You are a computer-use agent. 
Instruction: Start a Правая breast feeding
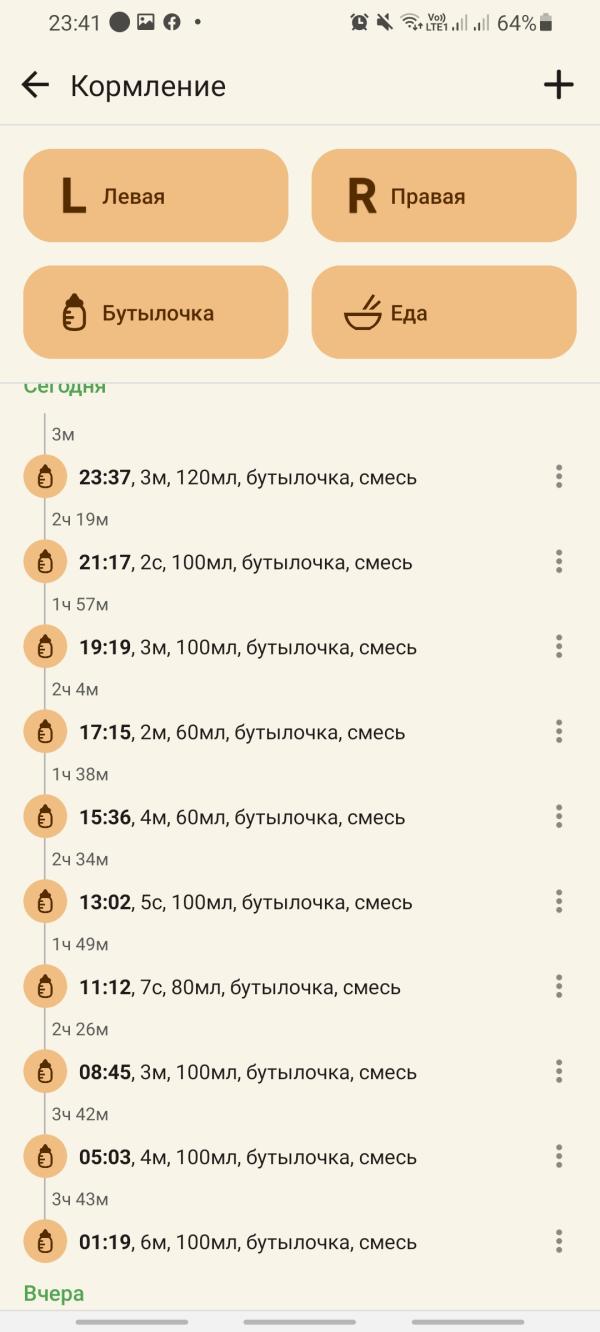(x=444, y=196)
